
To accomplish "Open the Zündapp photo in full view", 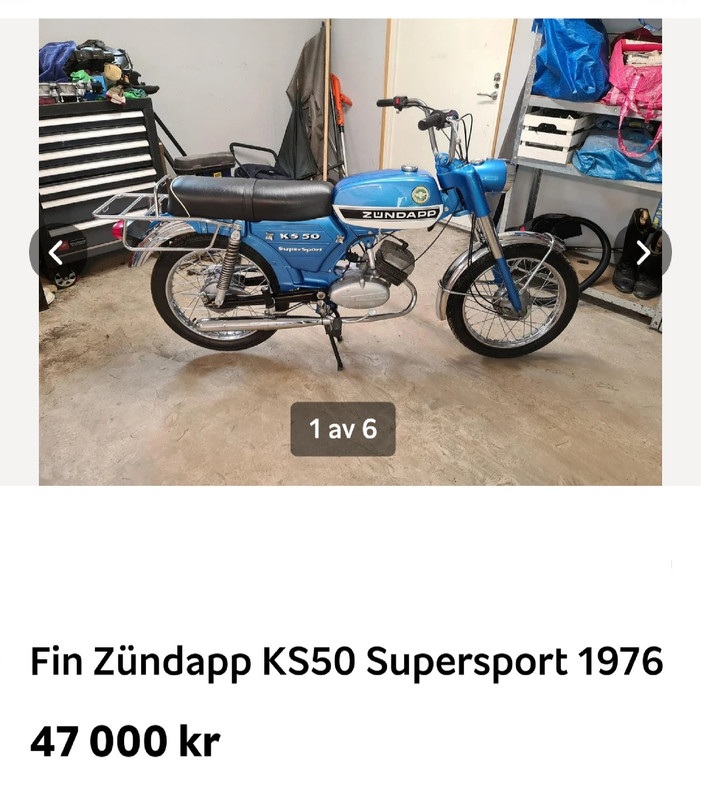I will point(350,250).
